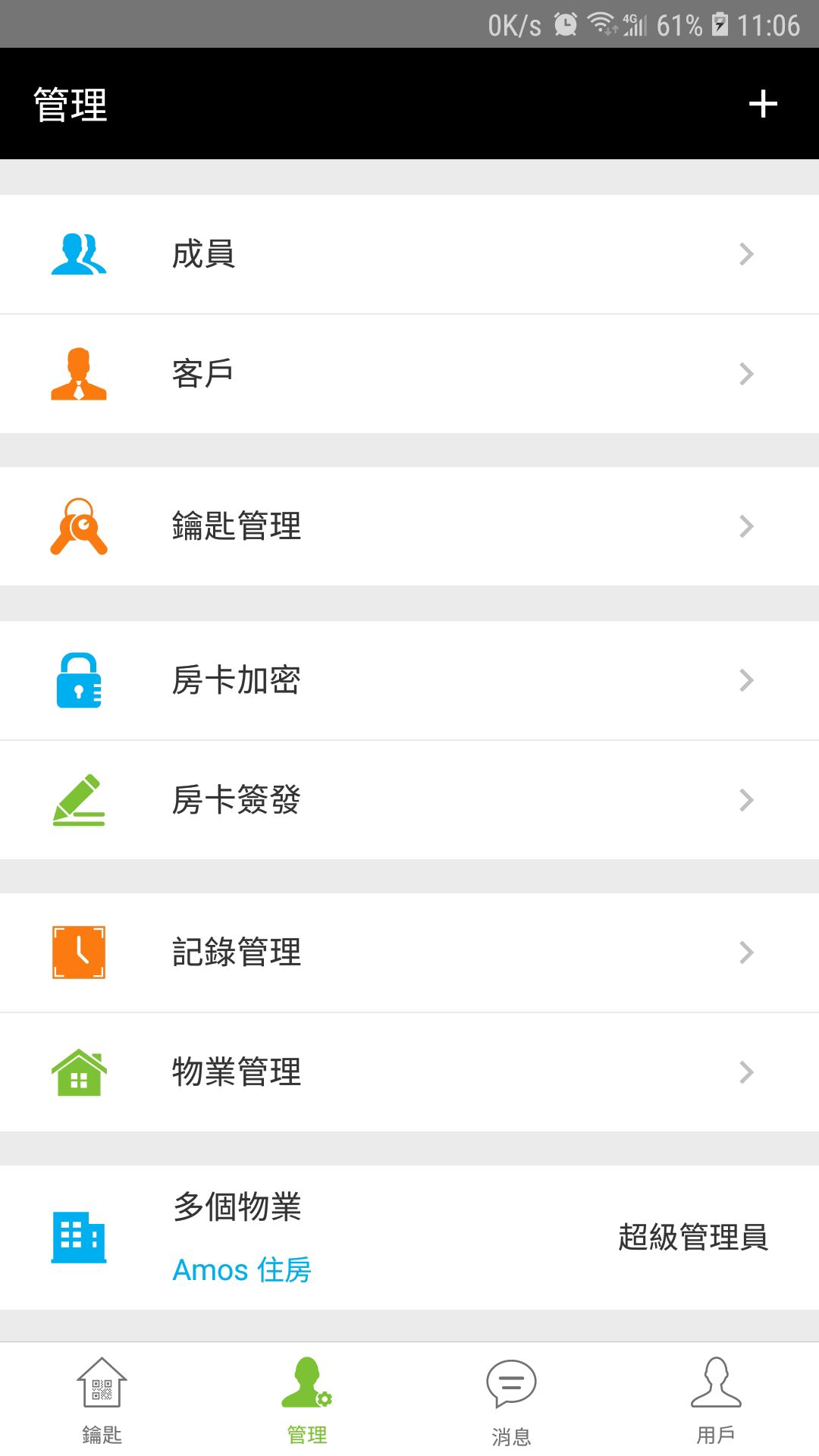
Task: Open the 客戶 customers row
Action: coord(409,374)
